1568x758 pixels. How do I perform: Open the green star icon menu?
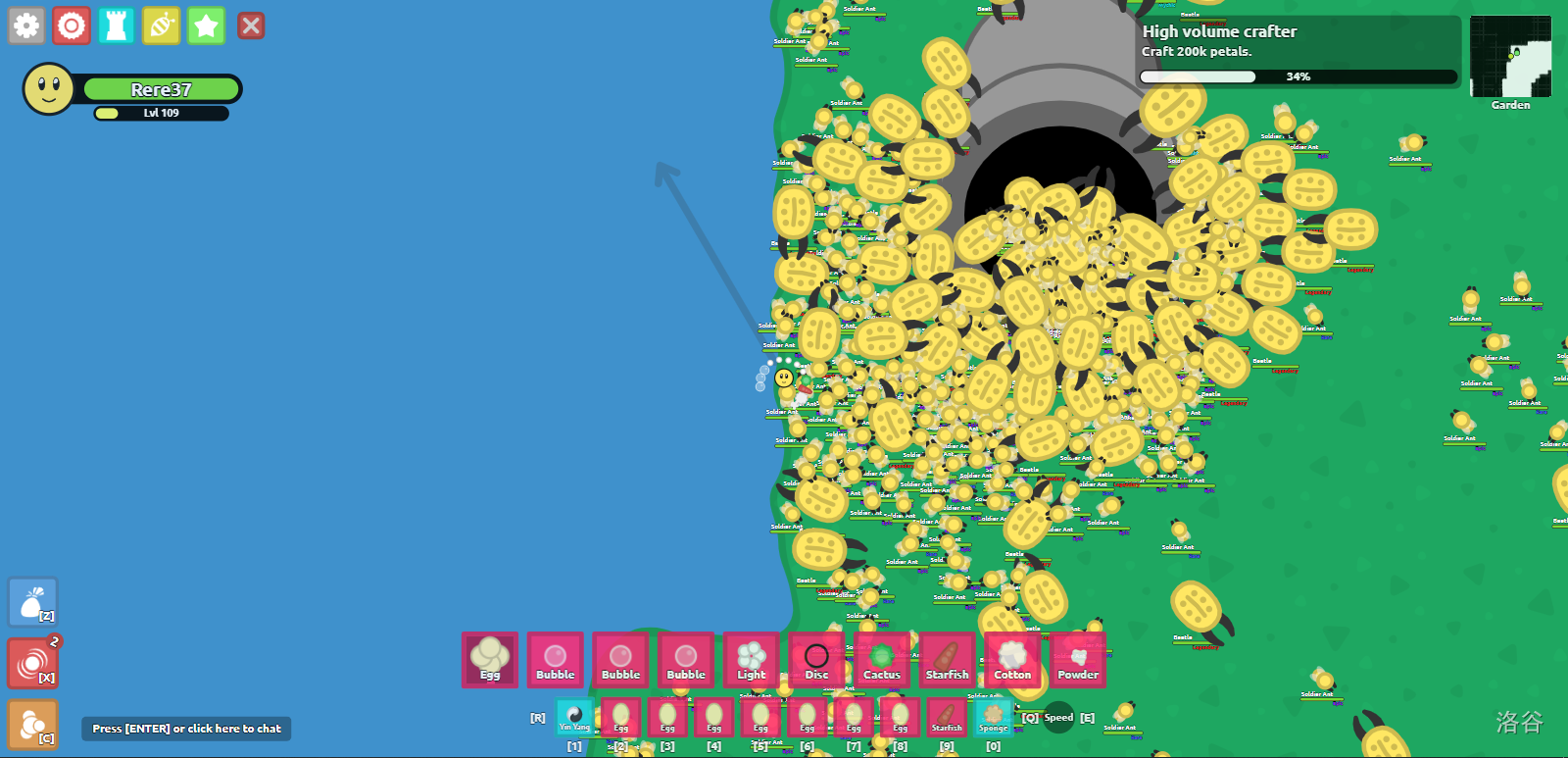pos(206,25)
